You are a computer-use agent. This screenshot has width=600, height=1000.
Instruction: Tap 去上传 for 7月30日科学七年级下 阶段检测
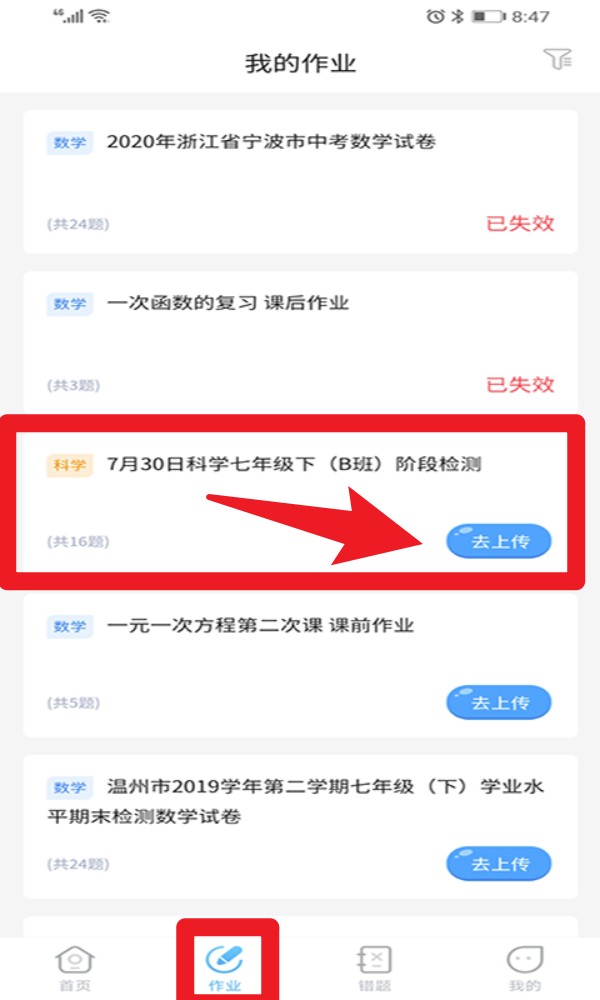click(x=499, y=541)
